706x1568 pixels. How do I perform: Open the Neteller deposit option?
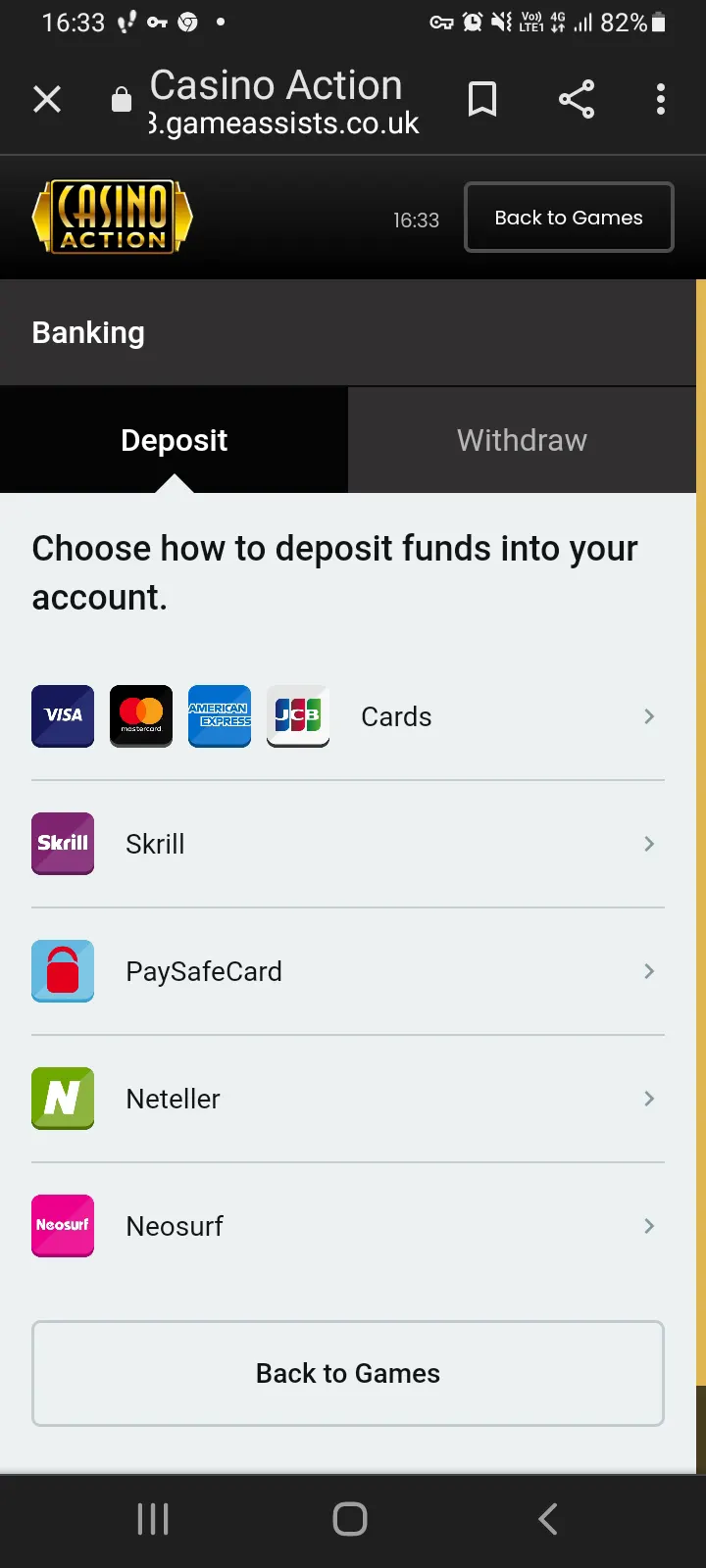click(x=348, y=1099)
